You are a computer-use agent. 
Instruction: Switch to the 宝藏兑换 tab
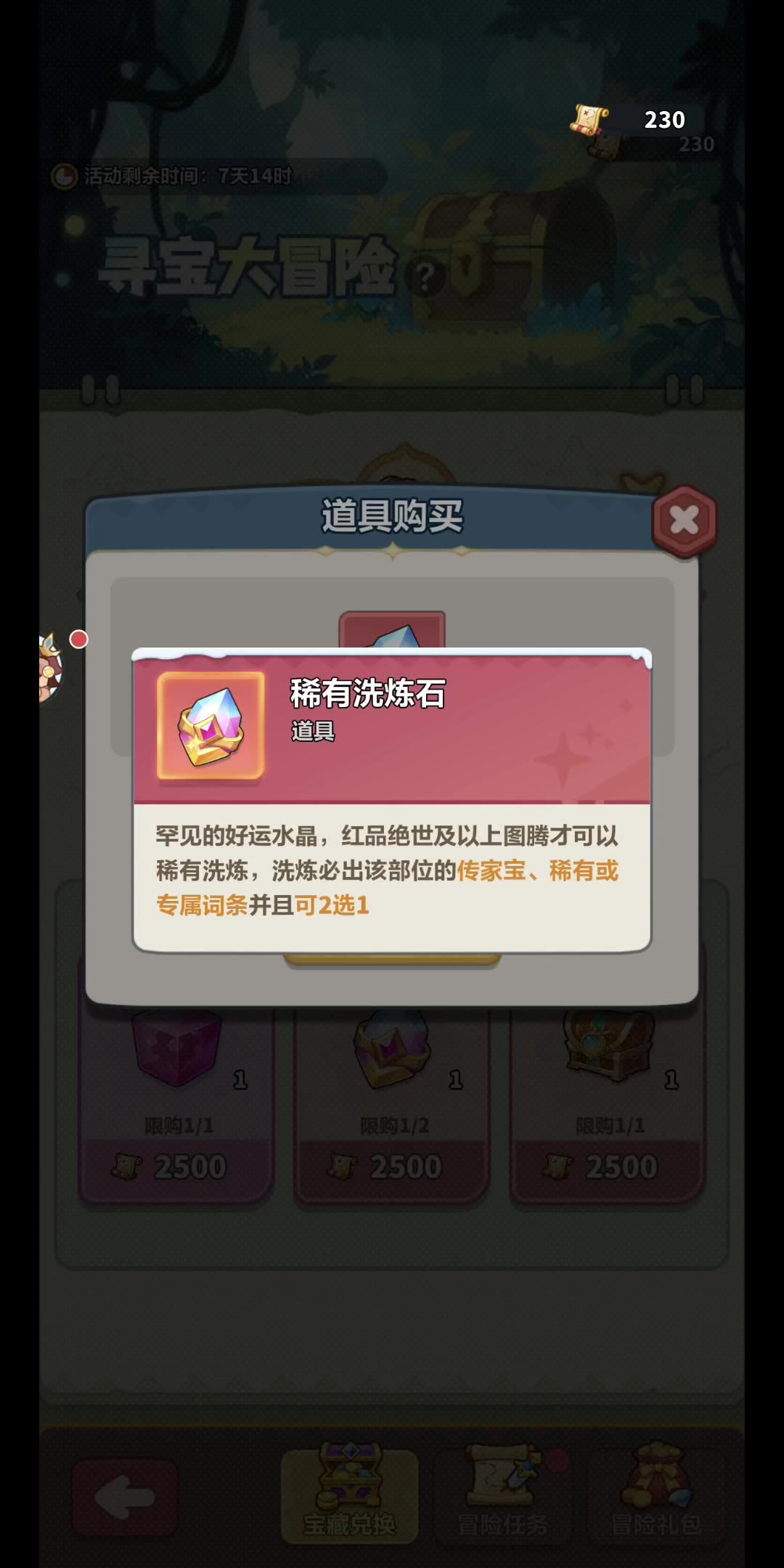[349, 1495]
